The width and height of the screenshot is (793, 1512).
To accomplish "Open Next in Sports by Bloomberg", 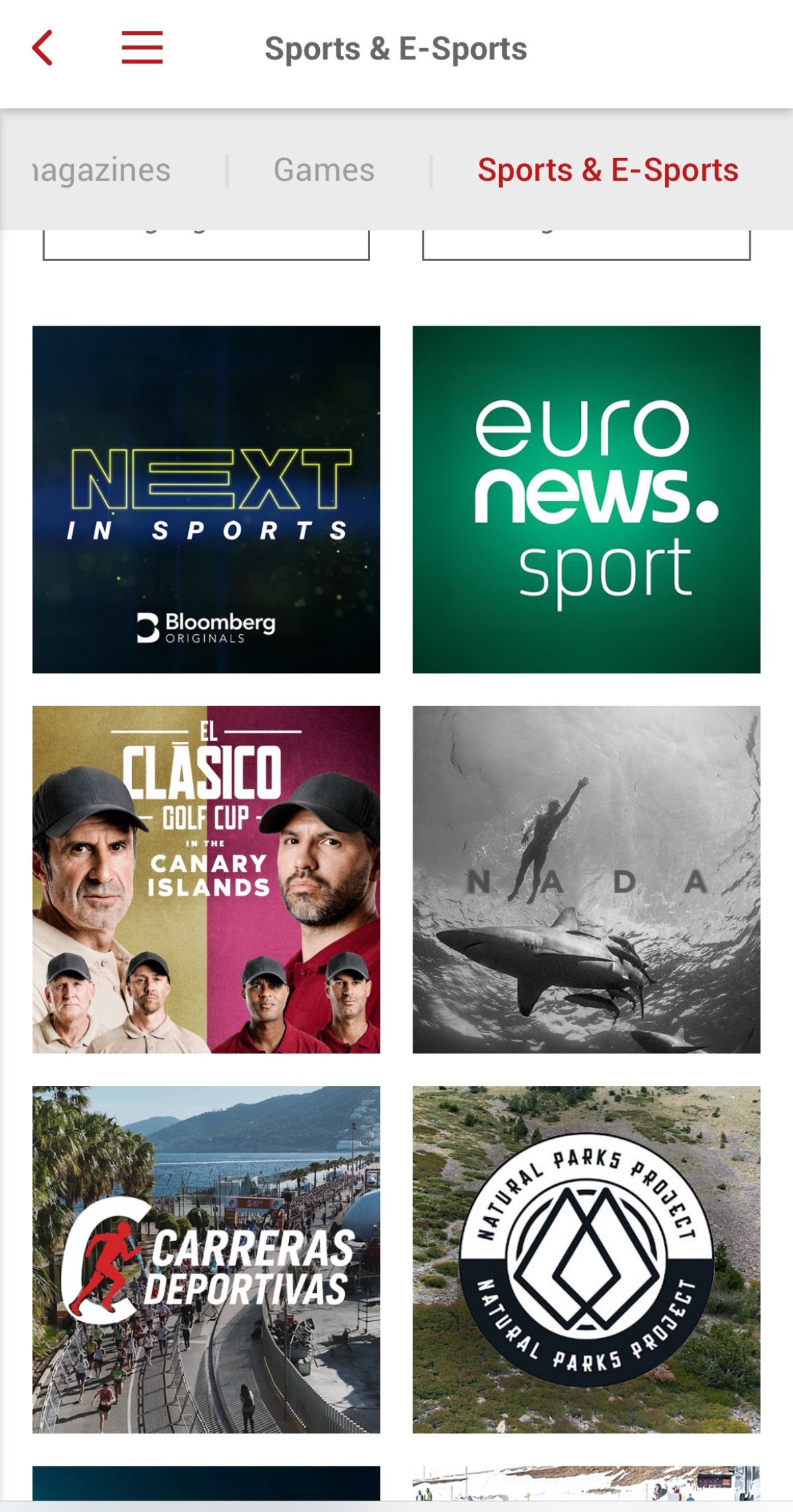I will pyautogui.click(x=206, y=499).
